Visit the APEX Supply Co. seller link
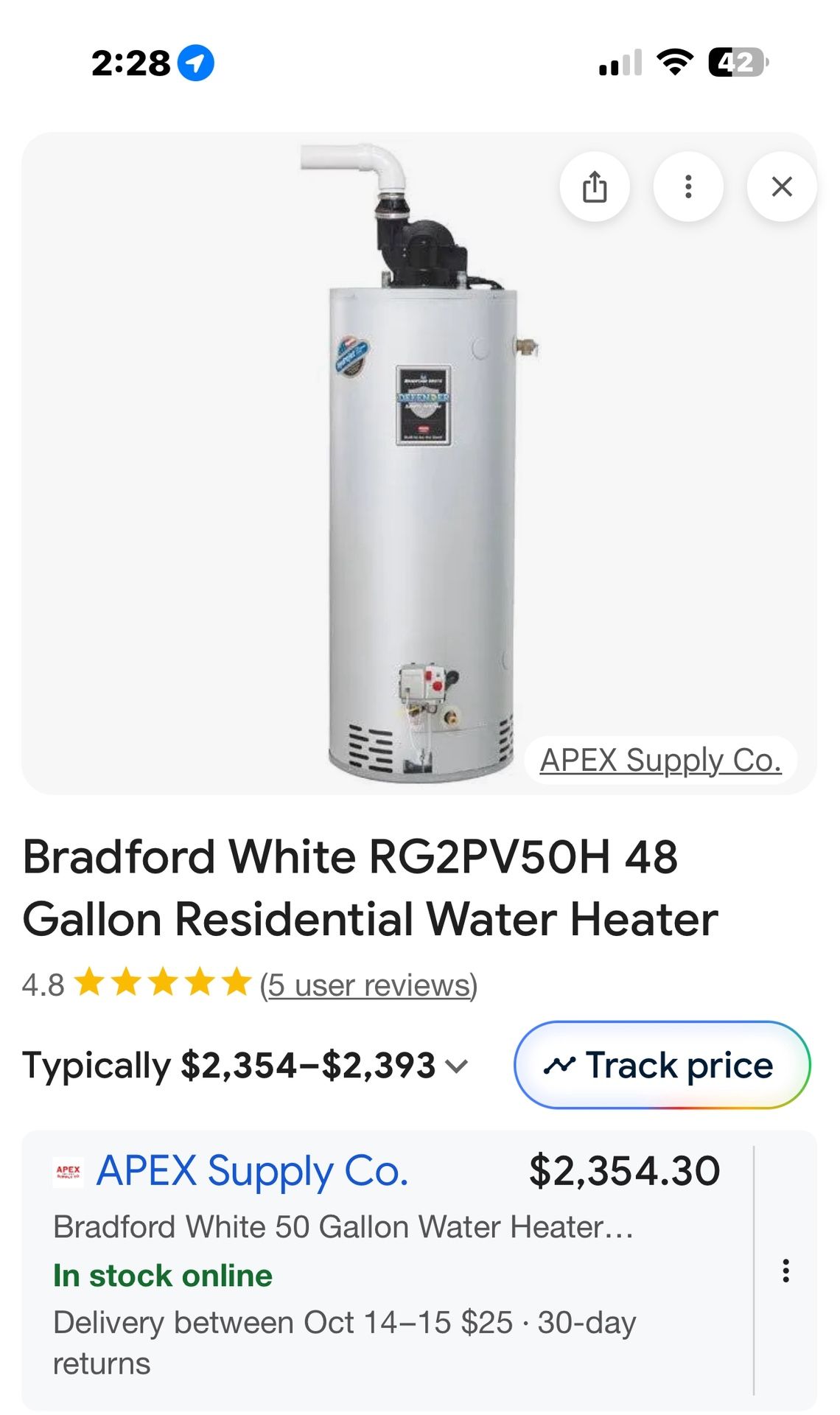The width and height of the screenshot is (840, 1415). coord(254,1170)
